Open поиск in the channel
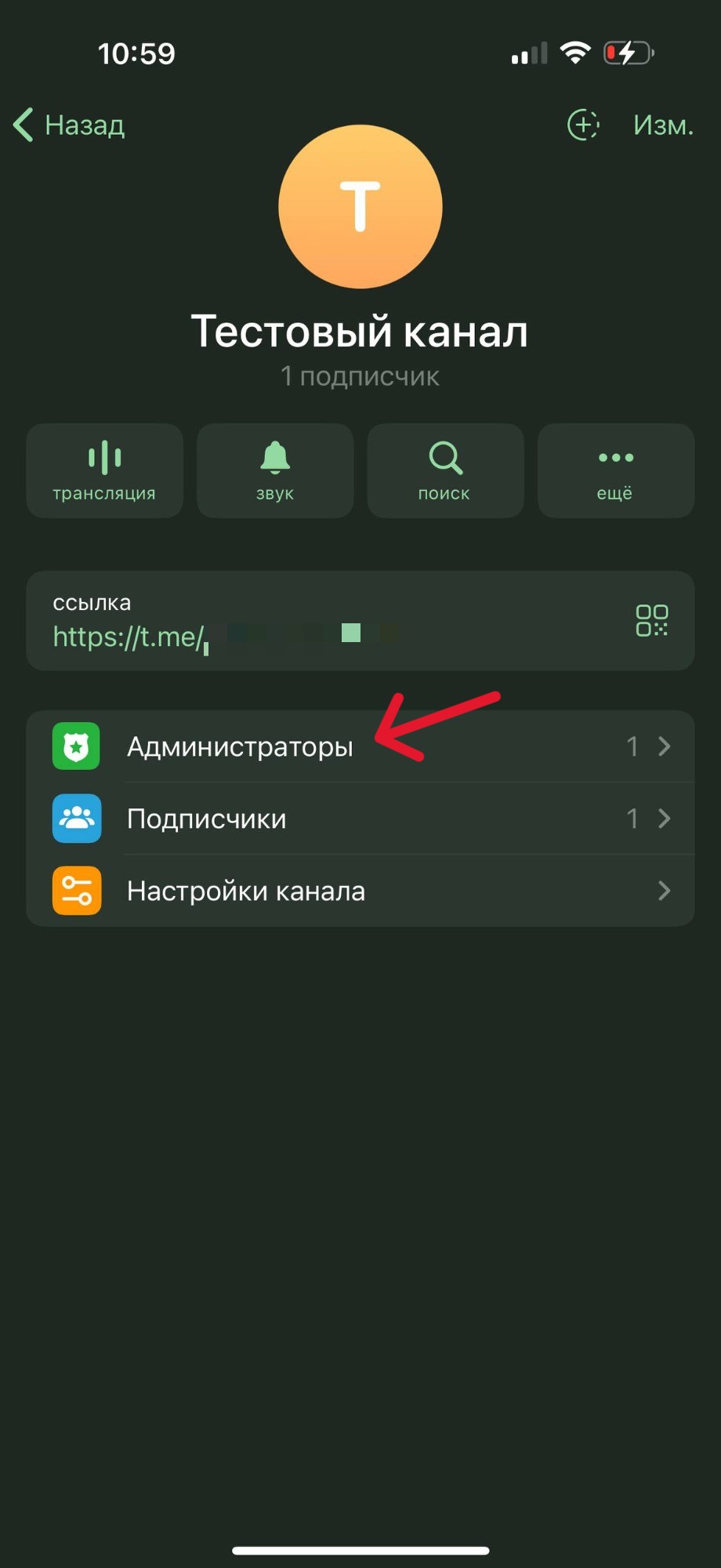This screenshot has width=721, height=1568. 445,470
